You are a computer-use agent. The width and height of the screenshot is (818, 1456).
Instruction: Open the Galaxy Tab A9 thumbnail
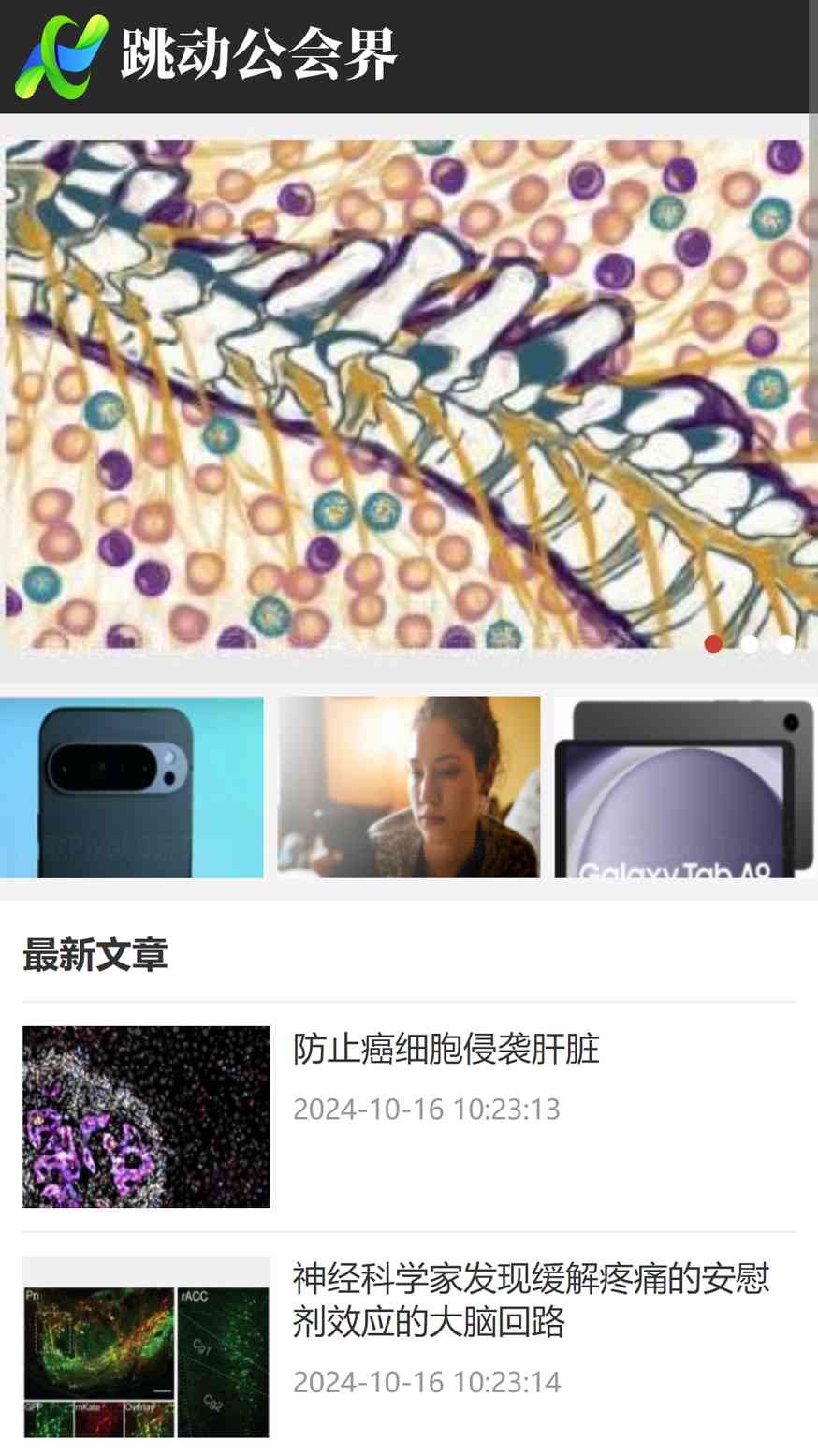(685, 787)
